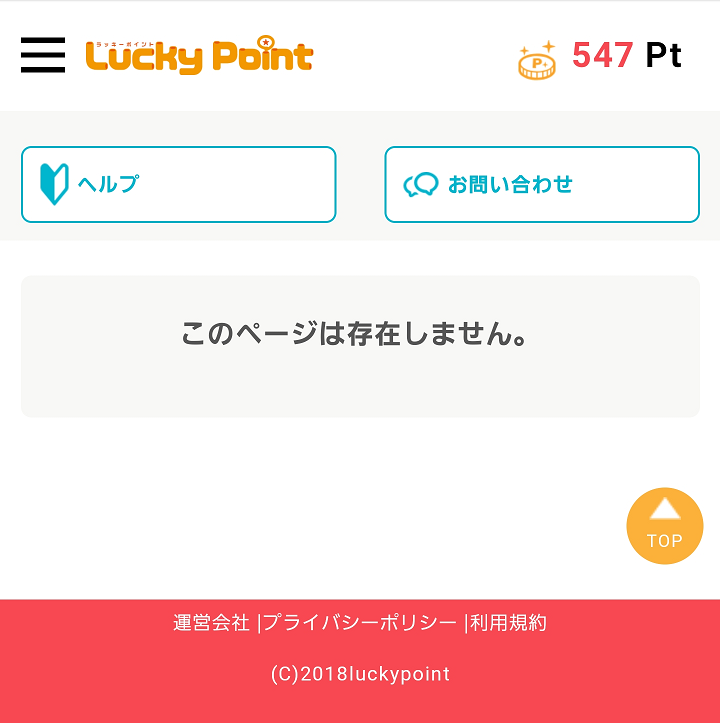The image size is (720, 723).
Task: Open the ヘルプ help page
Action: click(178, 184)
